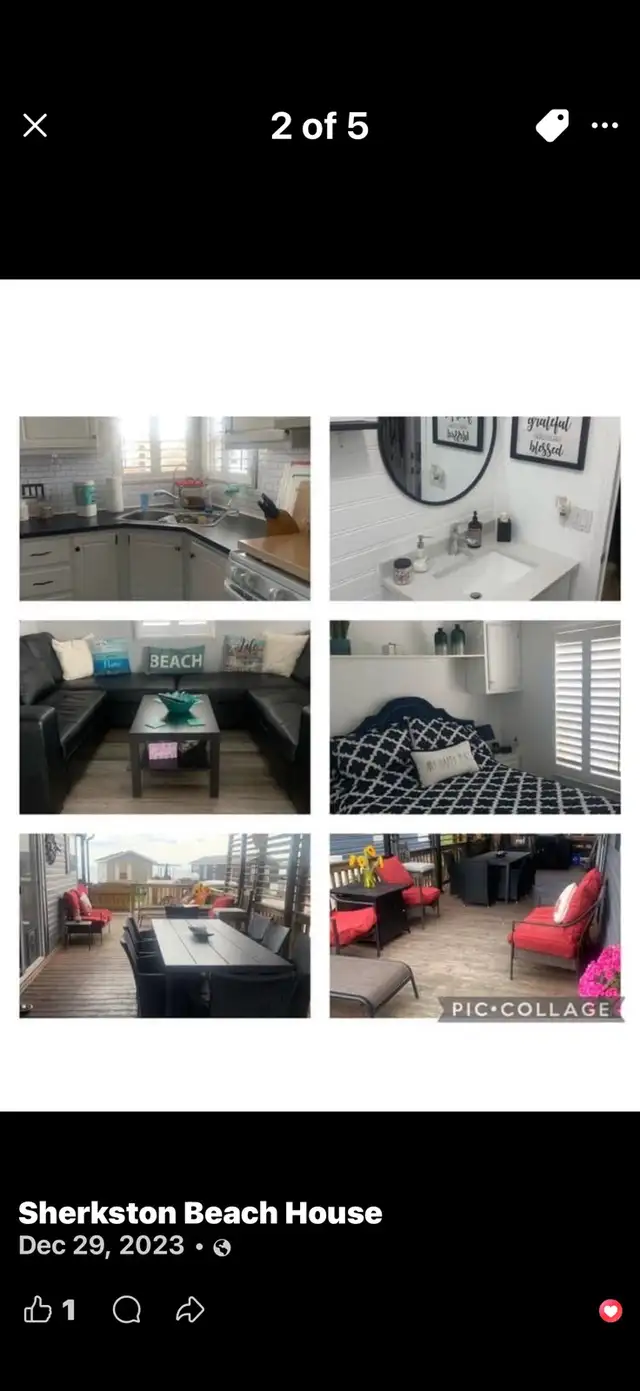Open the Sherkston Beach House page
This screenshot has height=1391, width=640.
click(x=200, y=1213)
